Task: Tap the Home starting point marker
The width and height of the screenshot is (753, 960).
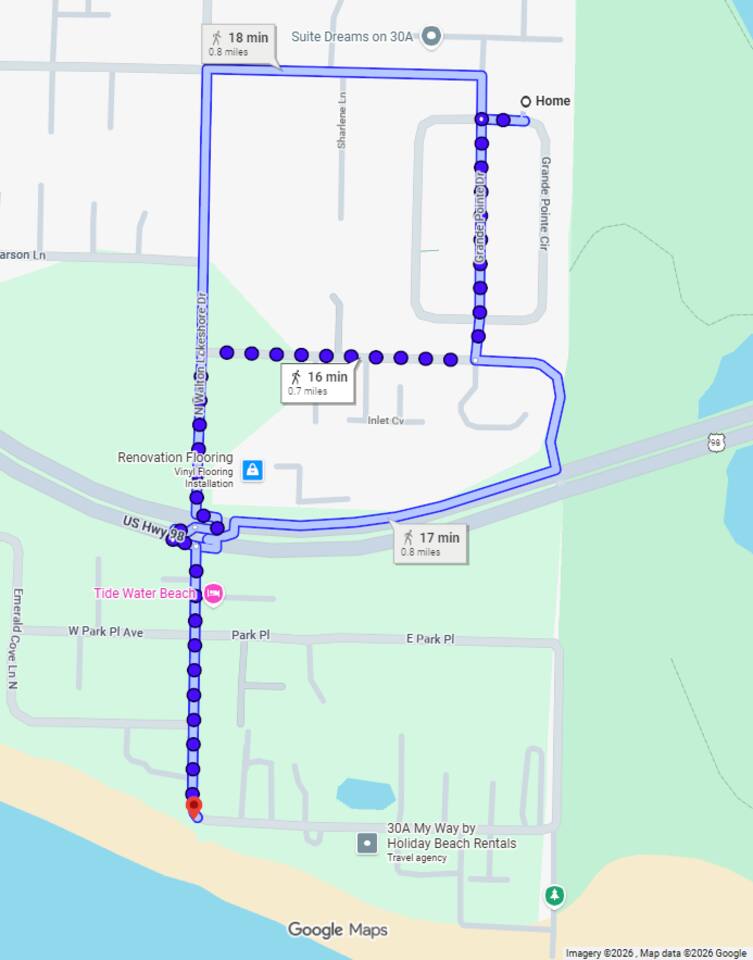Action: 525,101
